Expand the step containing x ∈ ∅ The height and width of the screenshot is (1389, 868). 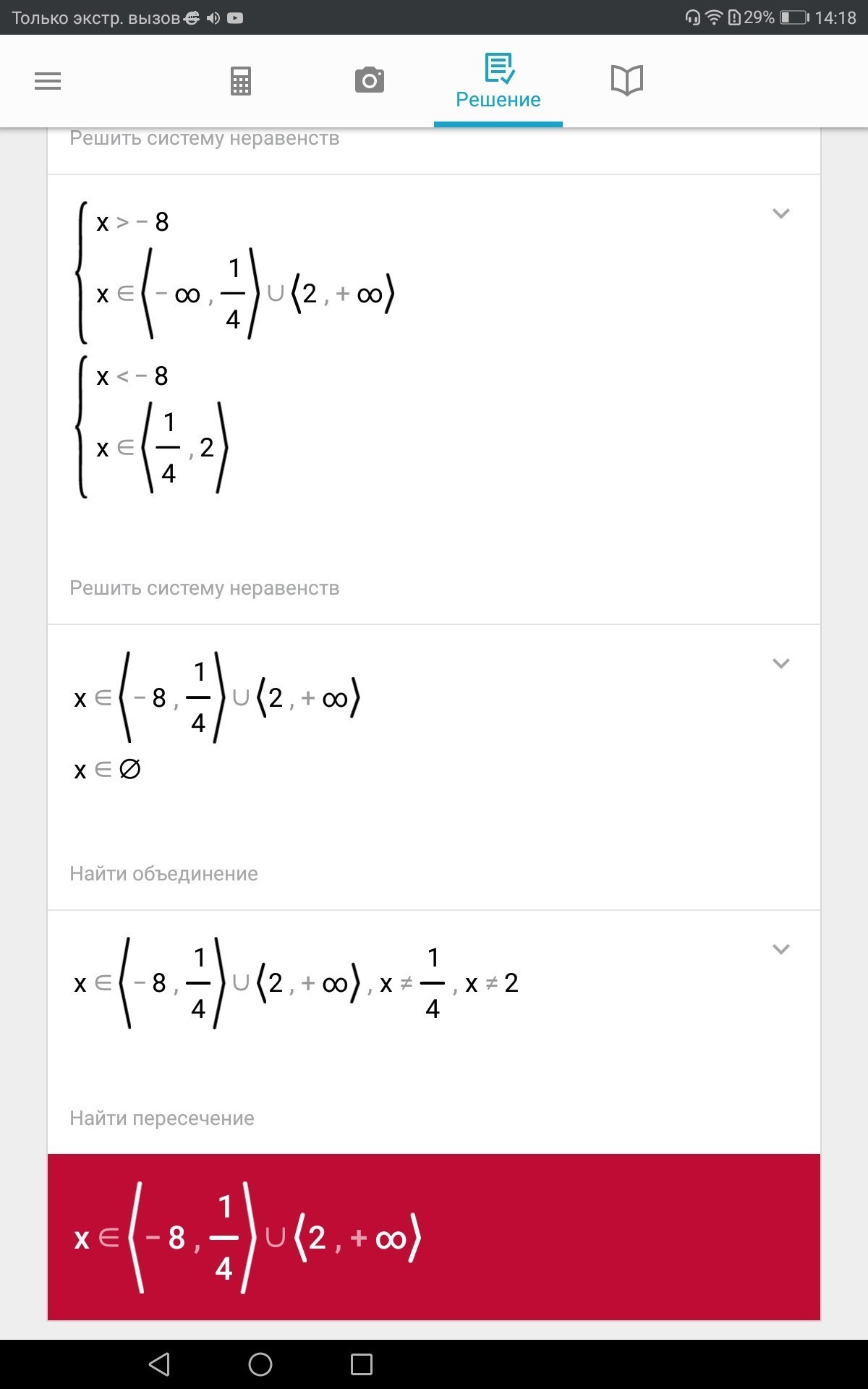coord(780,663)
